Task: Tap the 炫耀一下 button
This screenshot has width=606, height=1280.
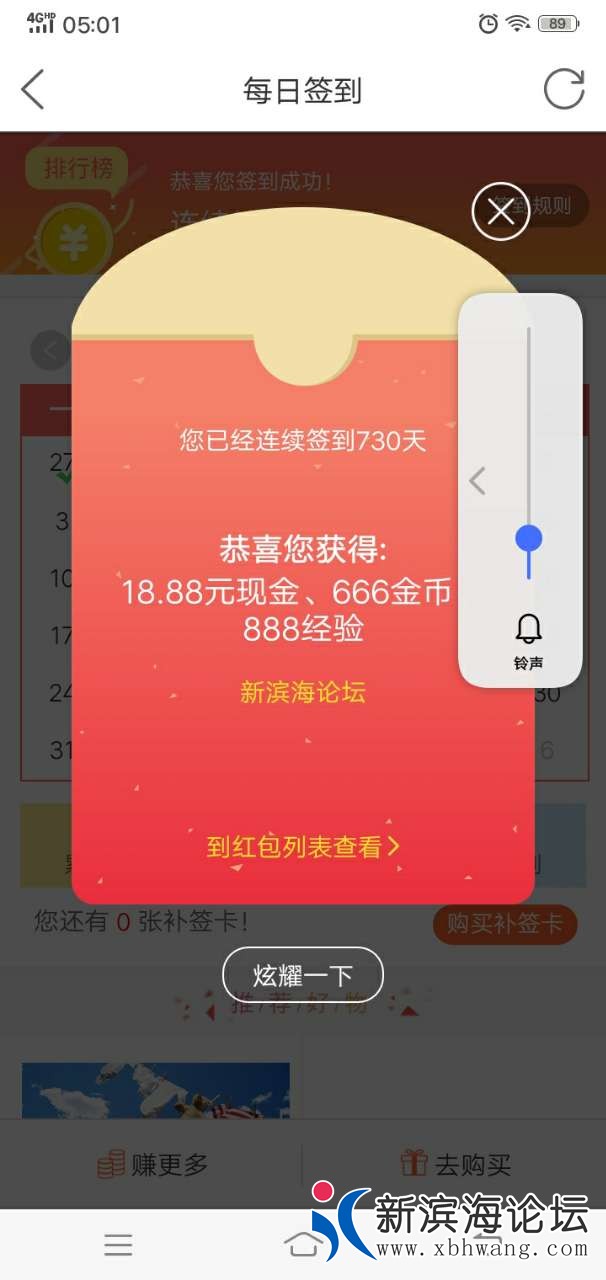Action: pyautogui.click(x=303, y=974)
